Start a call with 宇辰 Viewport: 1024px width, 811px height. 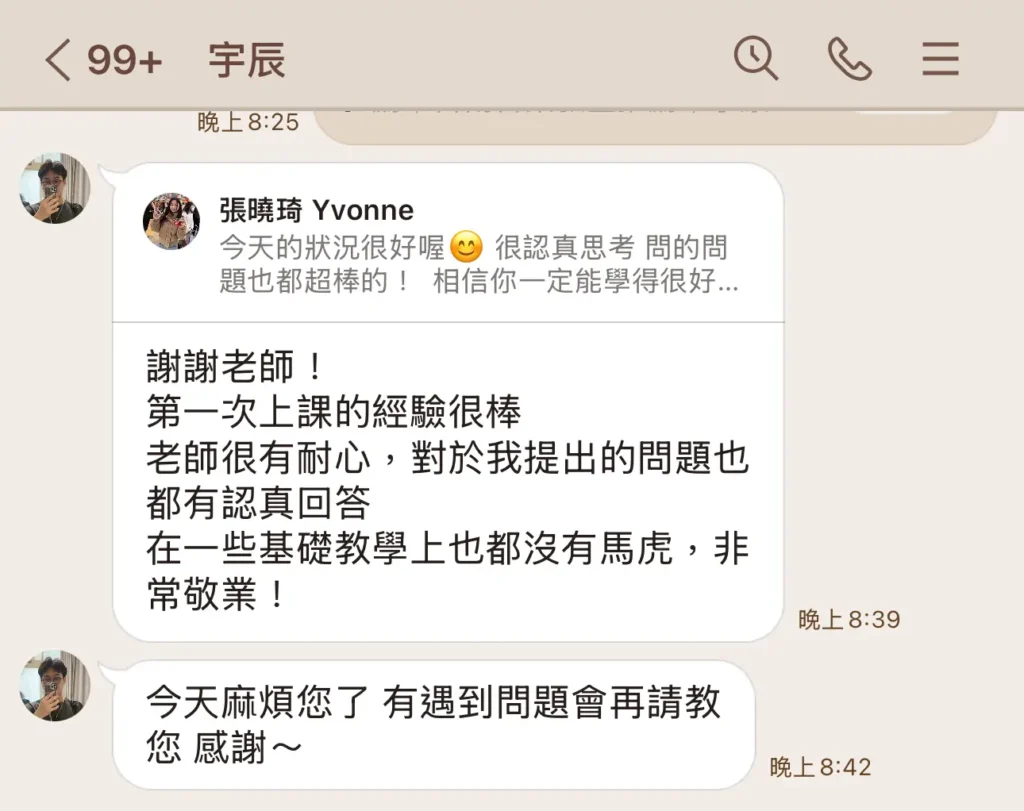[849, 60]
